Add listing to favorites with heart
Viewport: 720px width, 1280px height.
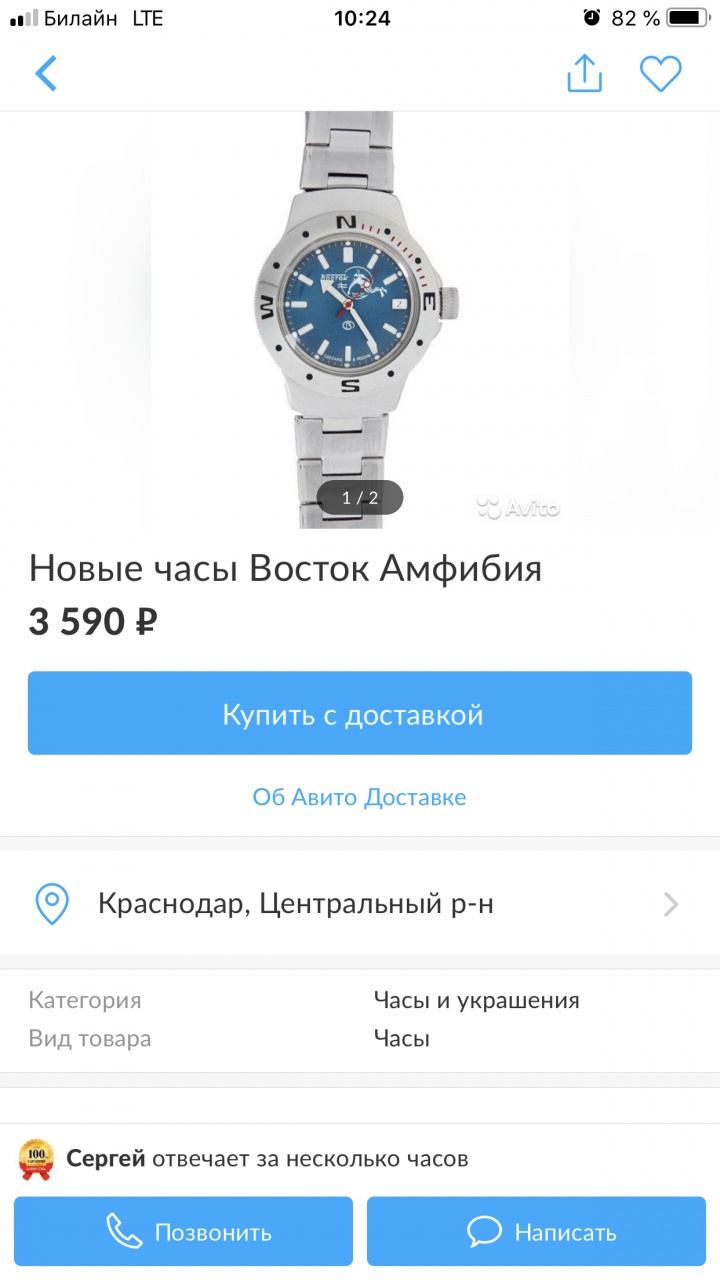[x=660, y=74]
